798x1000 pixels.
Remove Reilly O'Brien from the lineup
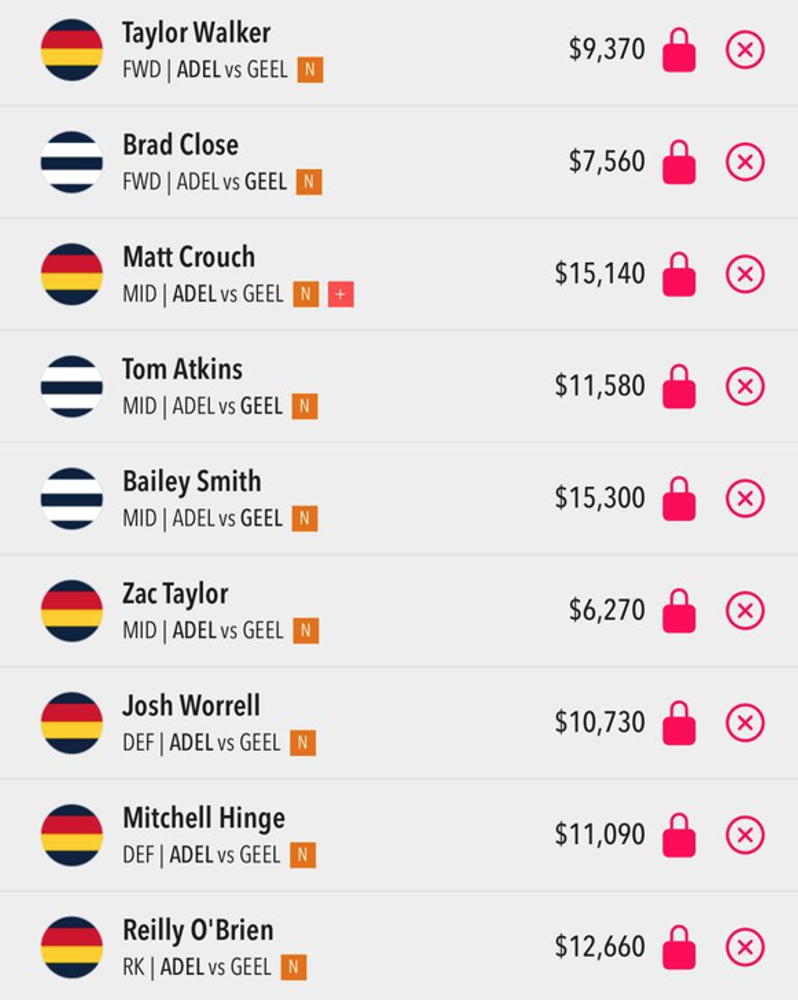coord(744,946)
